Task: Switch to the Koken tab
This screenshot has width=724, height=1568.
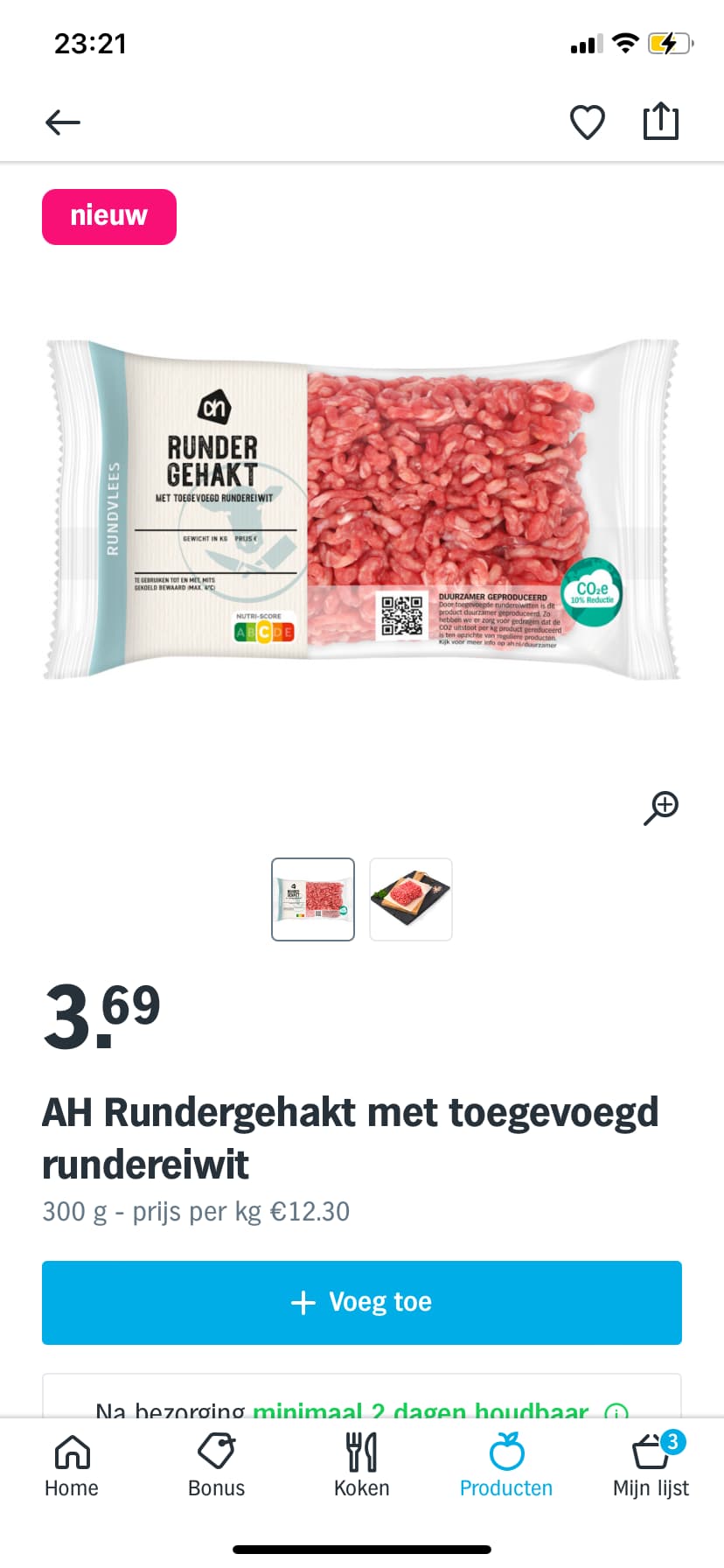Action: (362, 1466)
